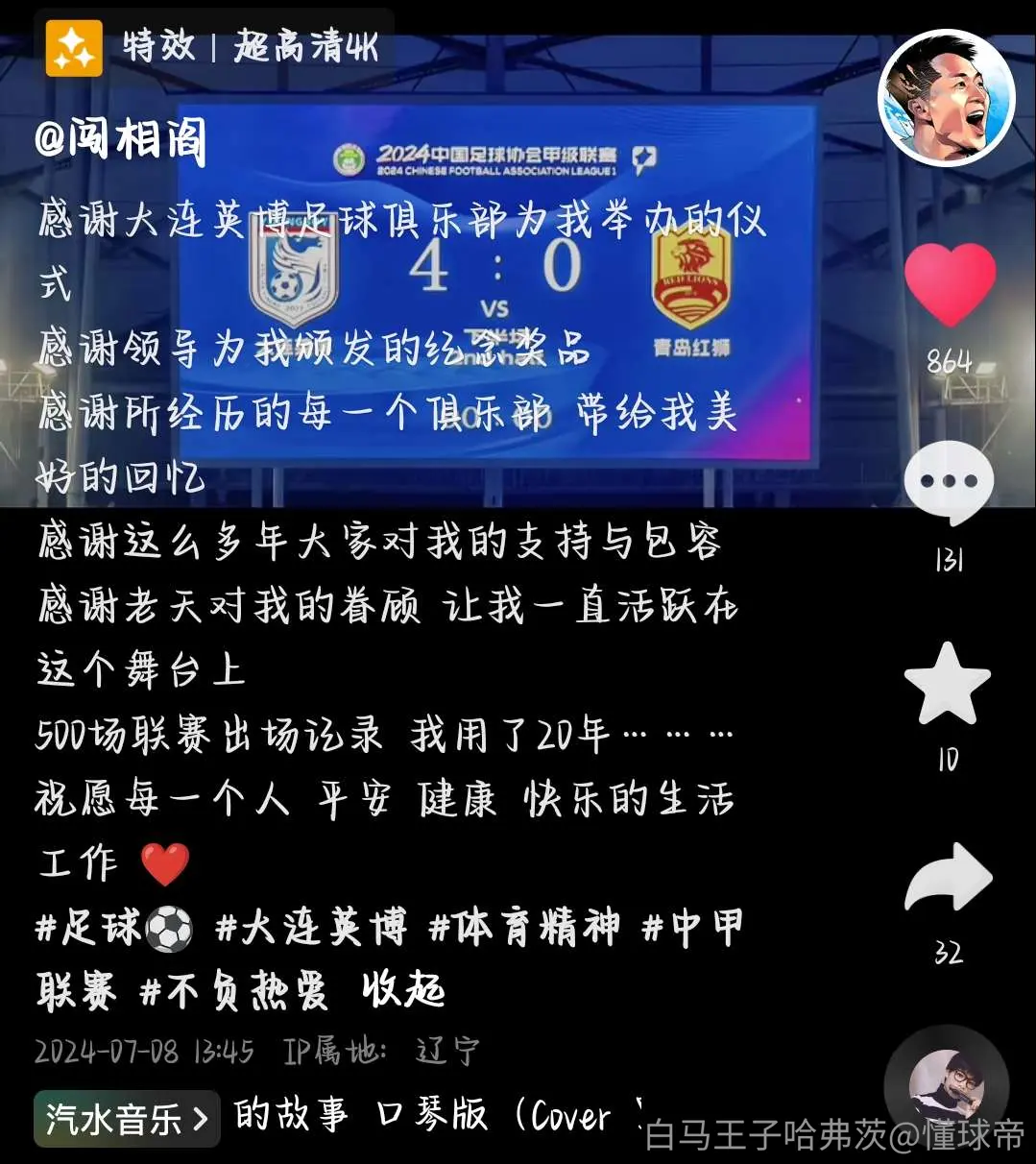Open the @闽相阁 username
Screen dimensions: 1036x1164
point(121,140)
